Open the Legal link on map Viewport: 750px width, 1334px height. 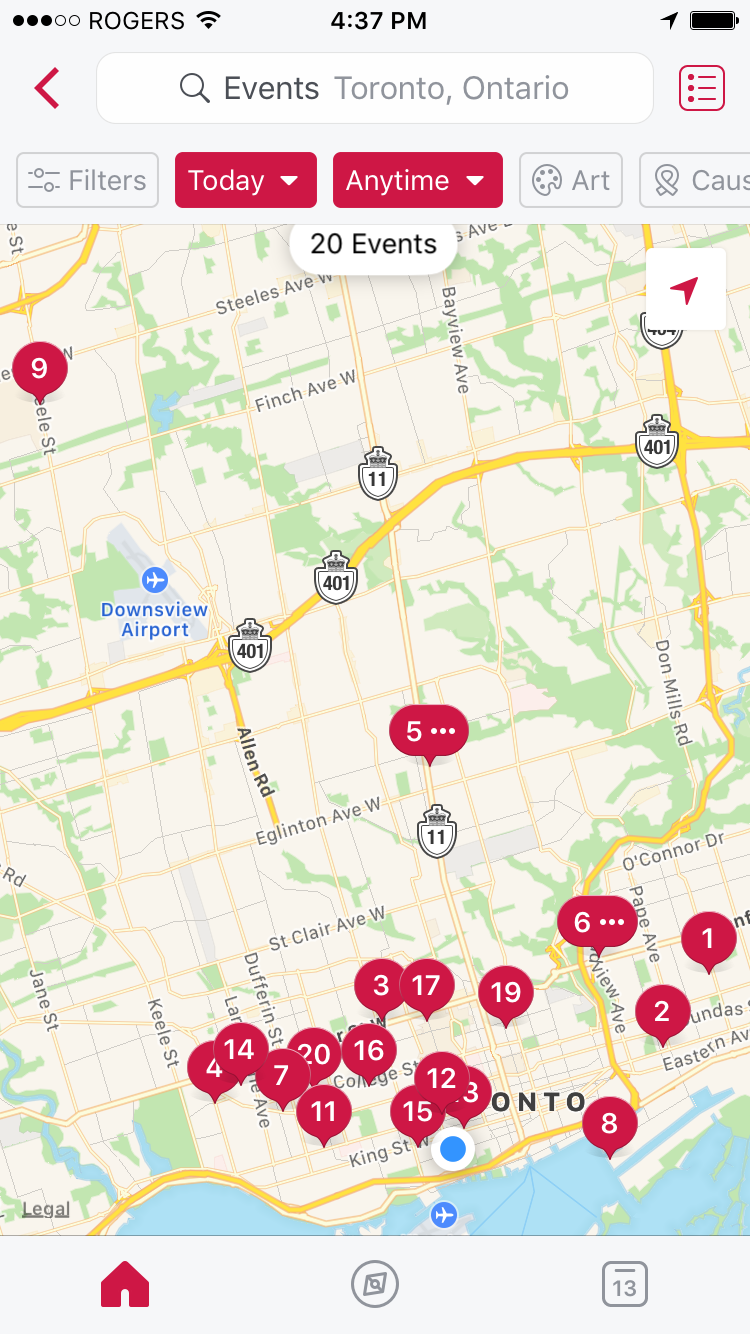46,1210
